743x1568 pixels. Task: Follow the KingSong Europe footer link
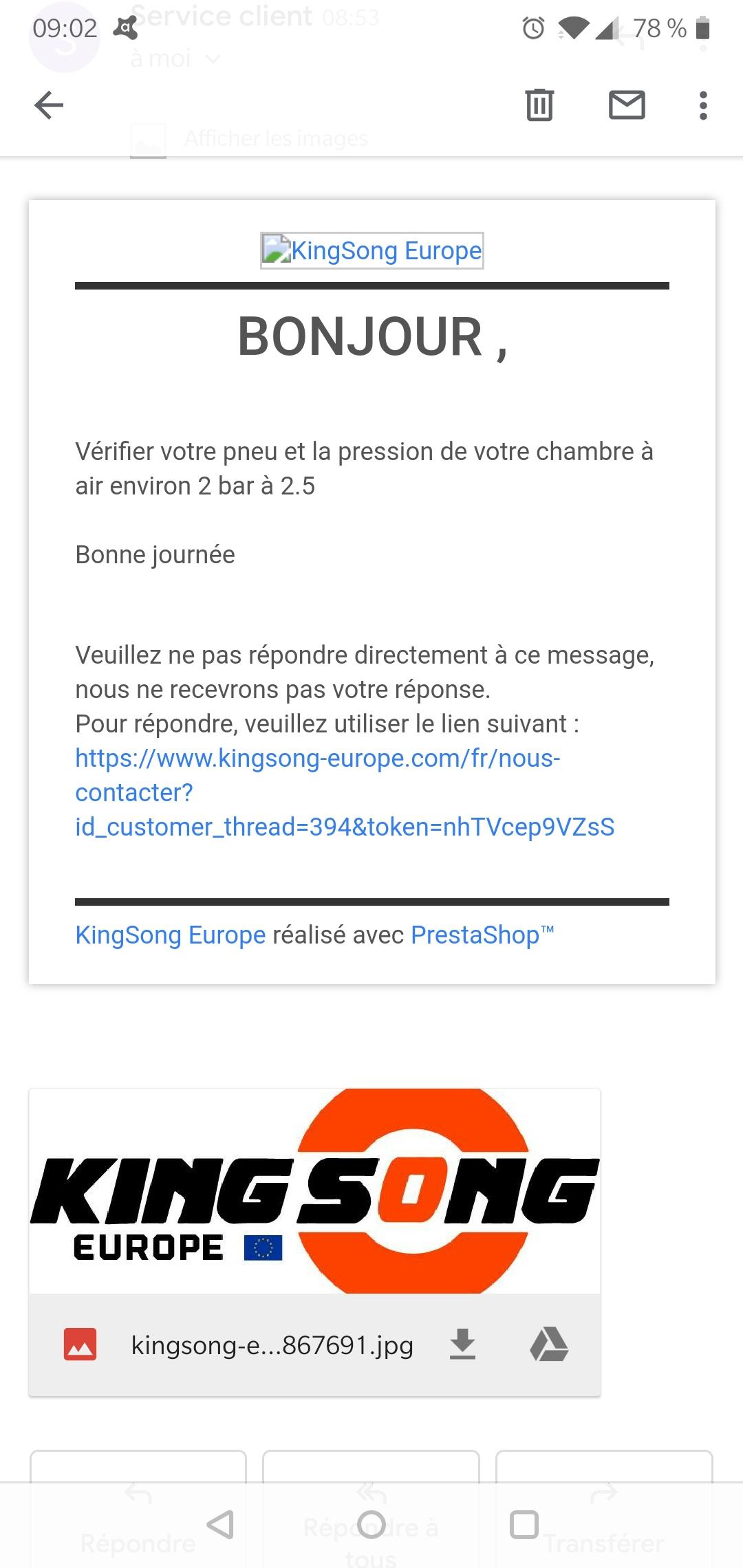pos(171,935)
